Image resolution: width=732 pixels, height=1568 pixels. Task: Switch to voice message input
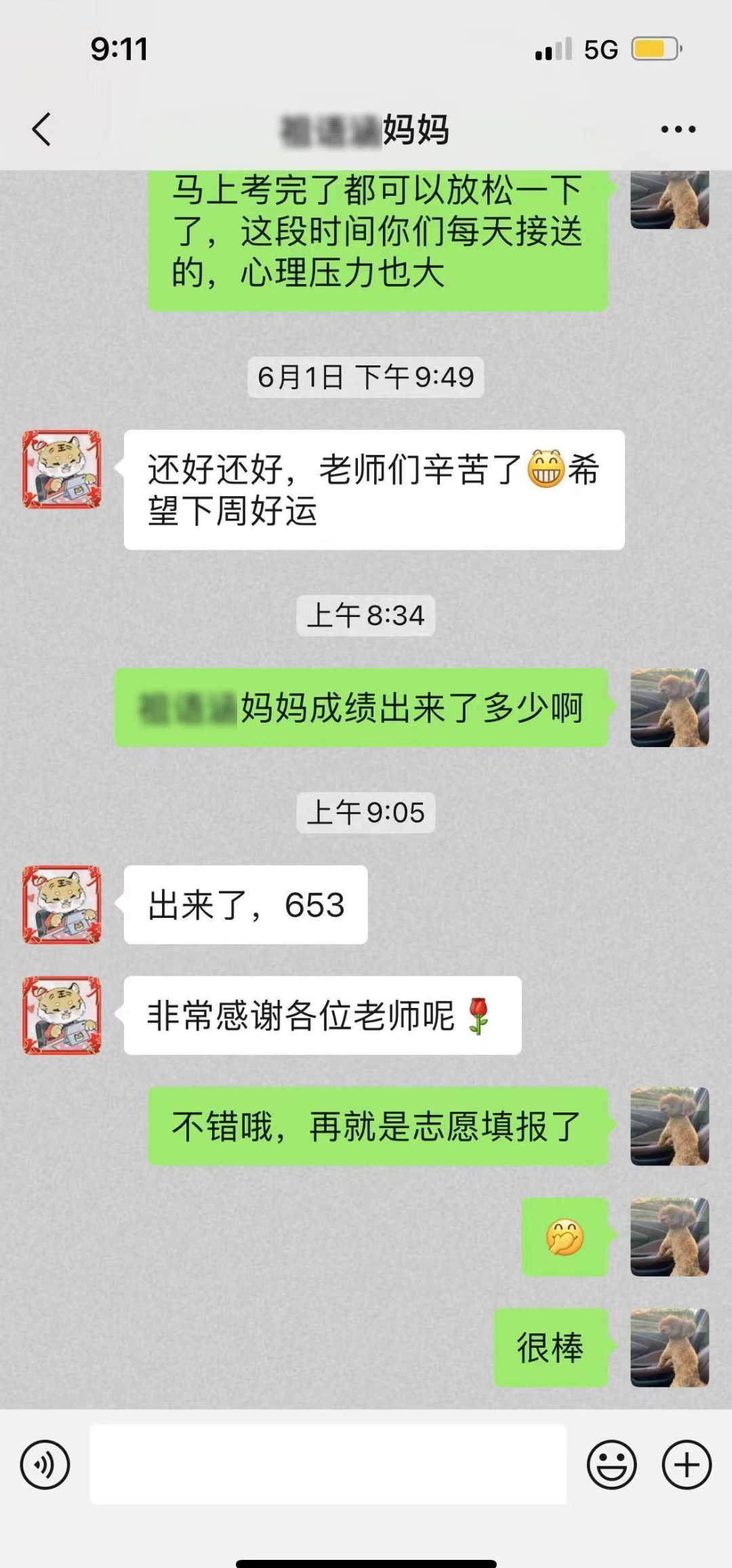45,1464
